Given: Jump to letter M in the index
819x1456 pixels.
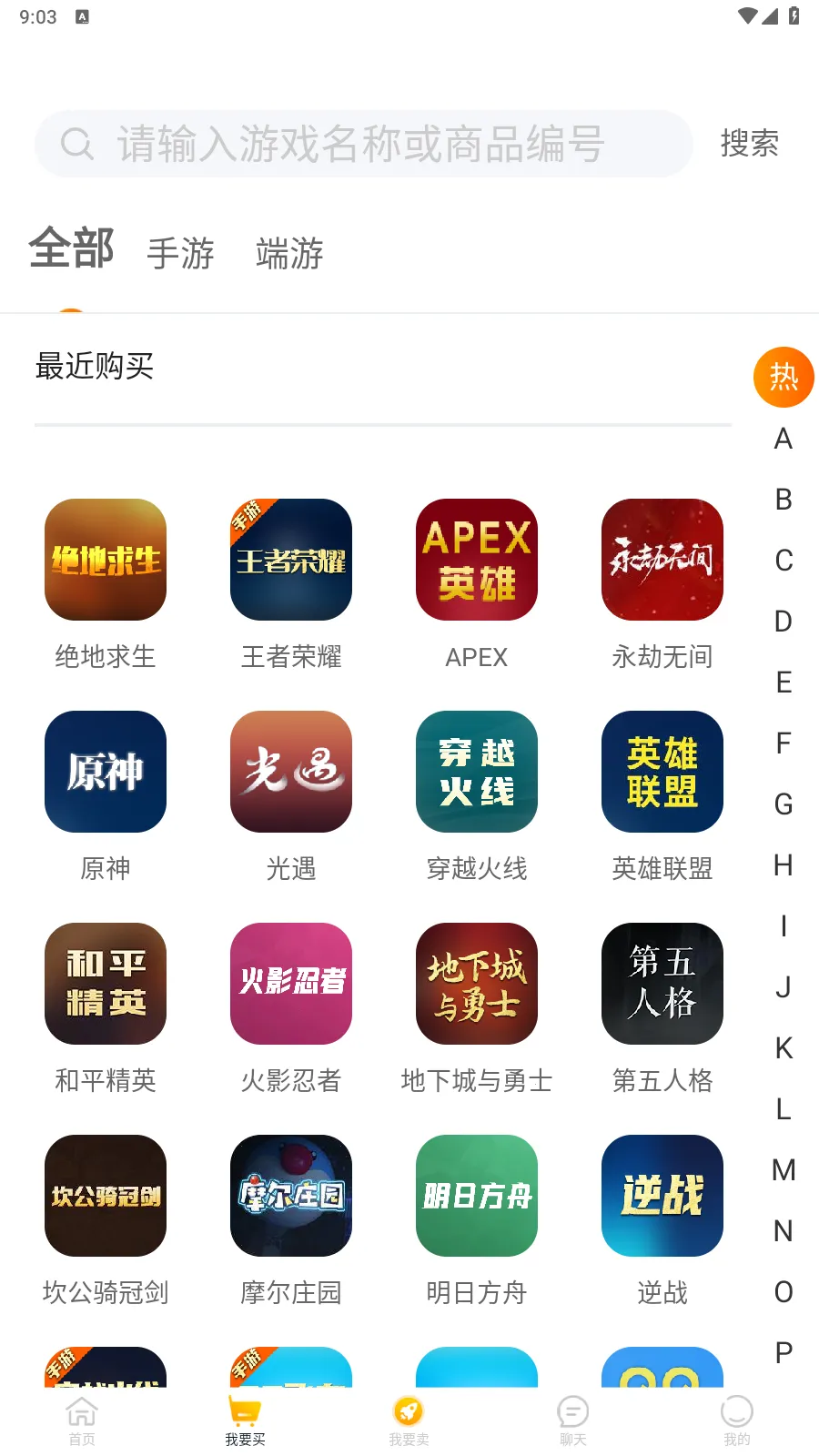Looking at the screenshot, I should [784, 1170].
